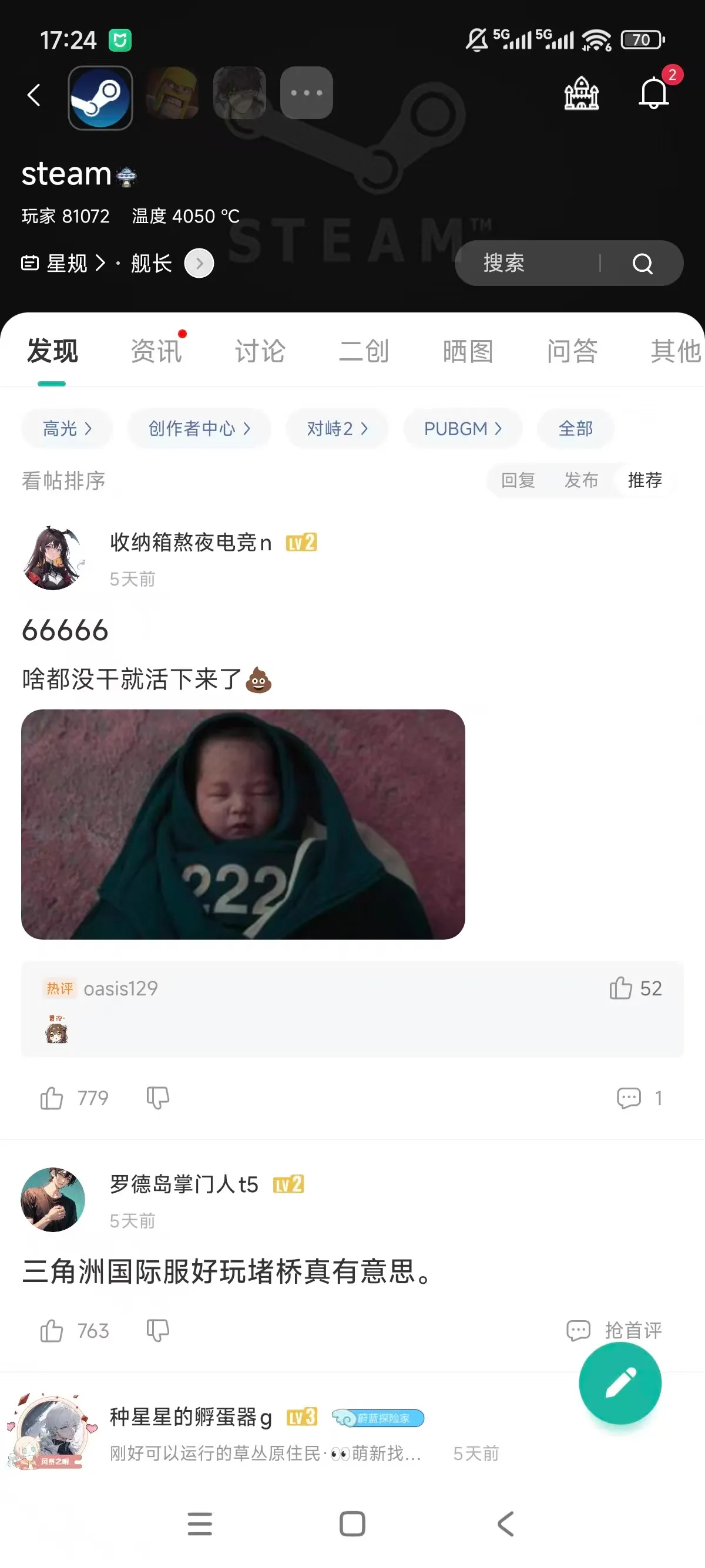Open the 星规 forum rules link
The height and width of the screenshot is (1568, 705).
point(66,263)
